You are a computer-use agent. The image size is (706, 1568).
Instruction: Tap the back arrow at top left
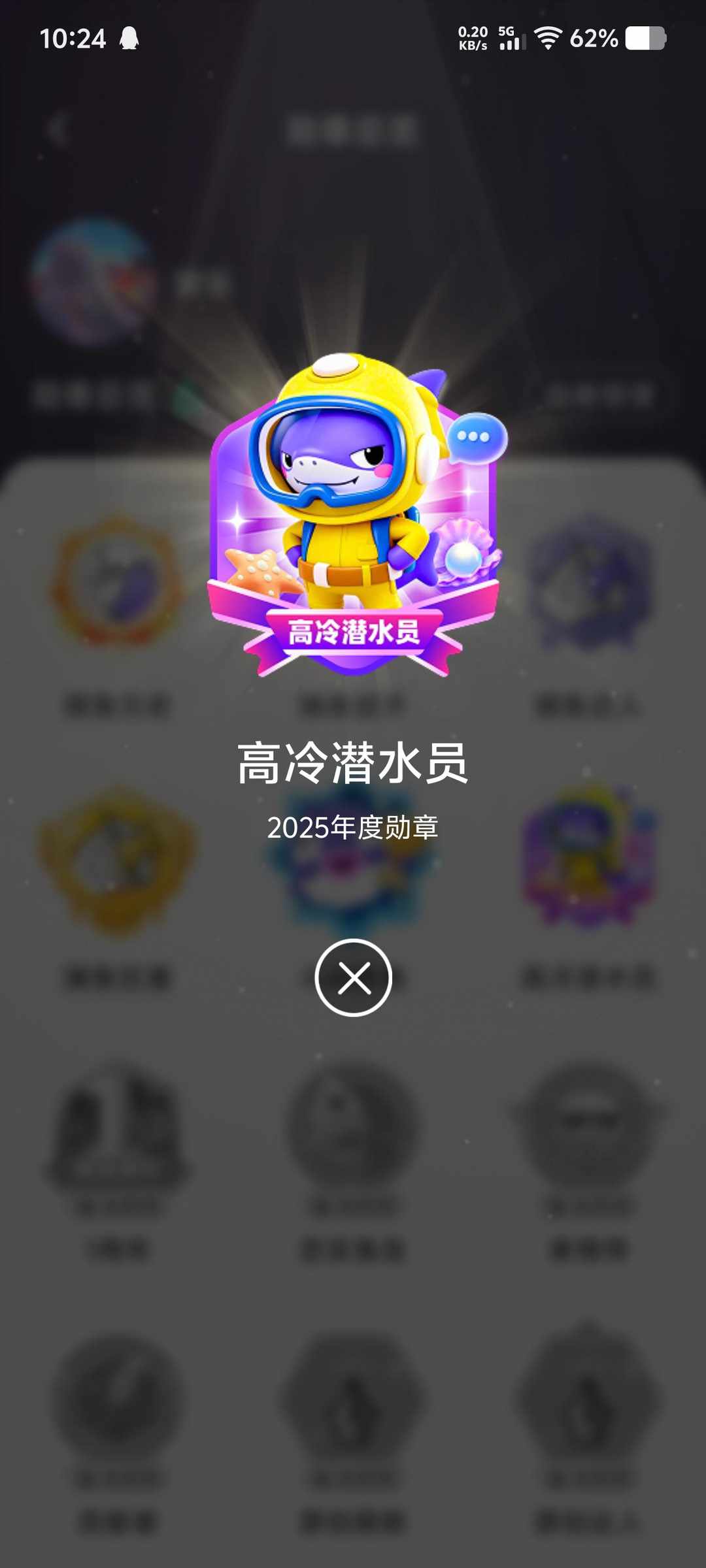coord(58,129)
